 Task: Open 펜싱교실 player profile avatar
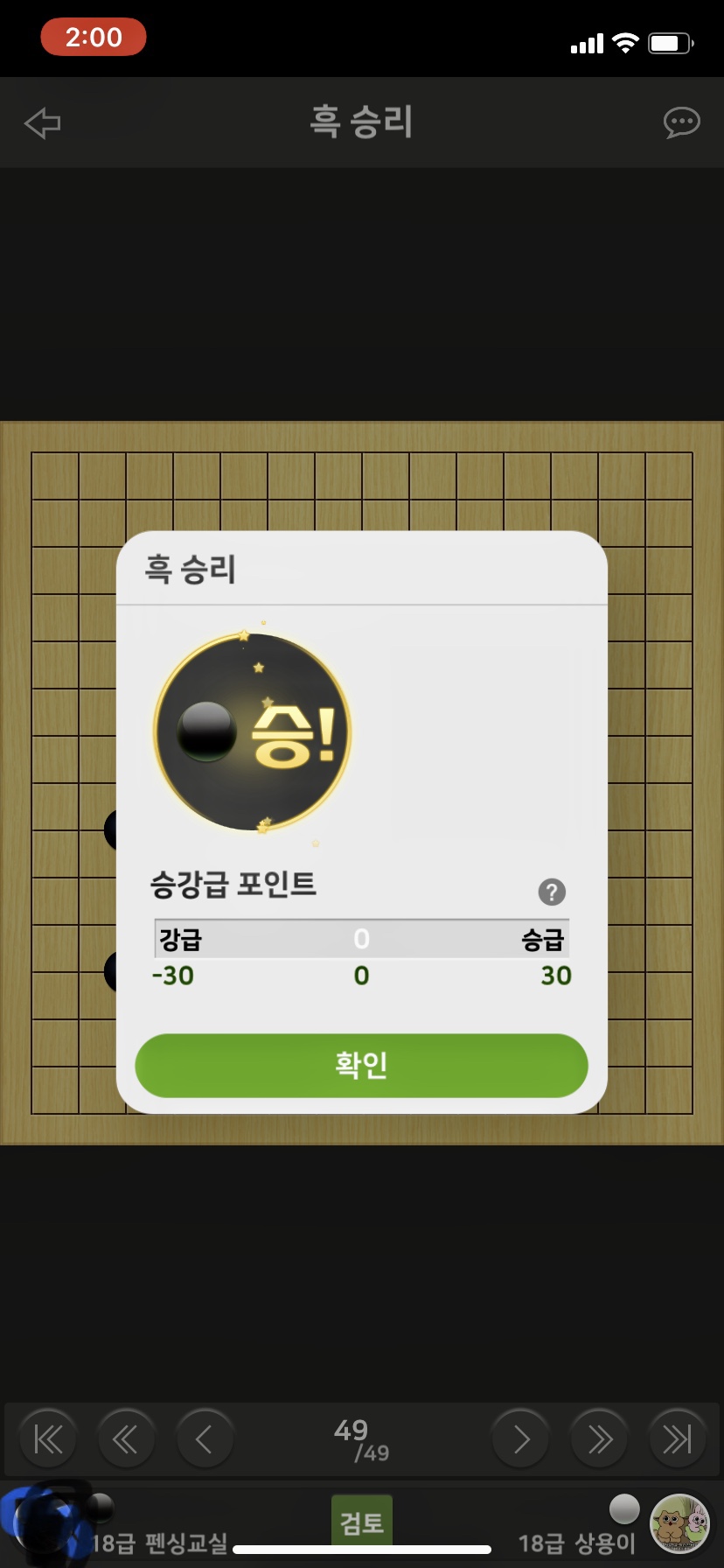pyautogui.click(x=44, y=1522)
